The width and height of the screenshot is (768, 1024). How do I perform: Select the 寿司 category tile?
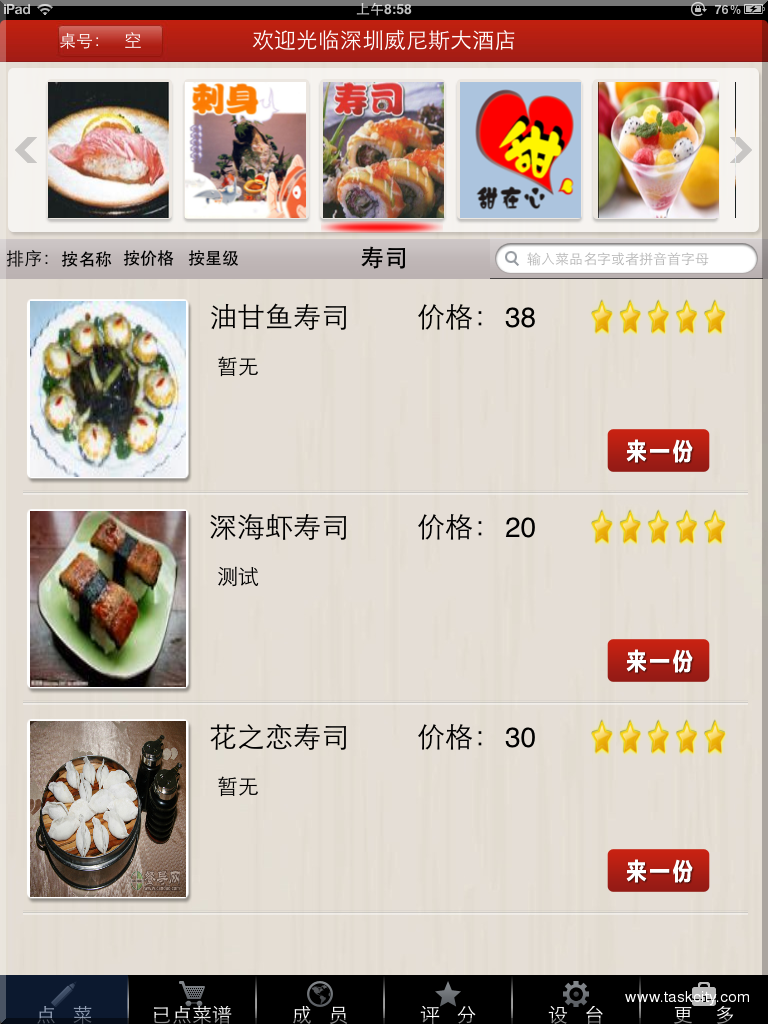tap(383, 150)
